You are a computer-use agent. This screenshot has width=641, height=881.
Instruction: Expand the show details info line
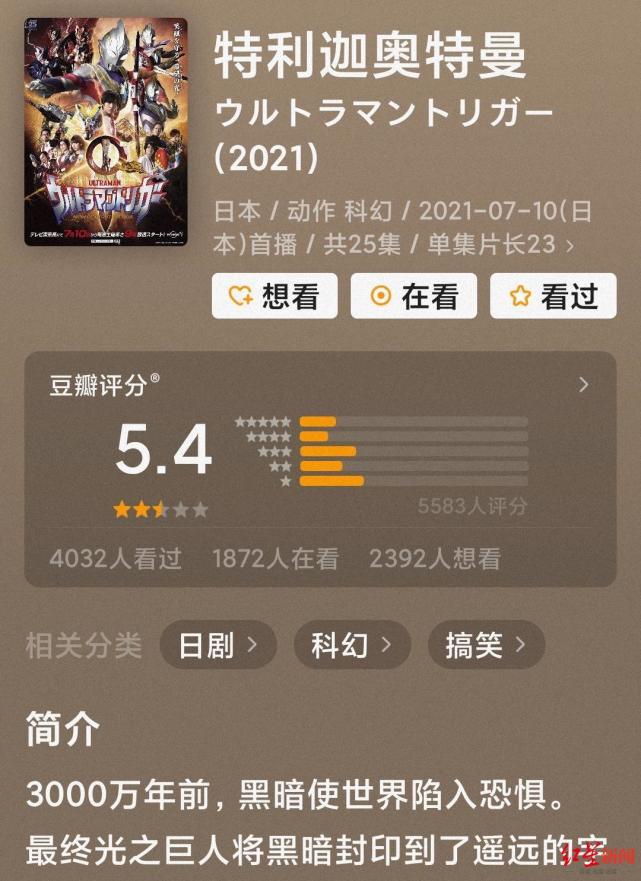pos(570,245)
